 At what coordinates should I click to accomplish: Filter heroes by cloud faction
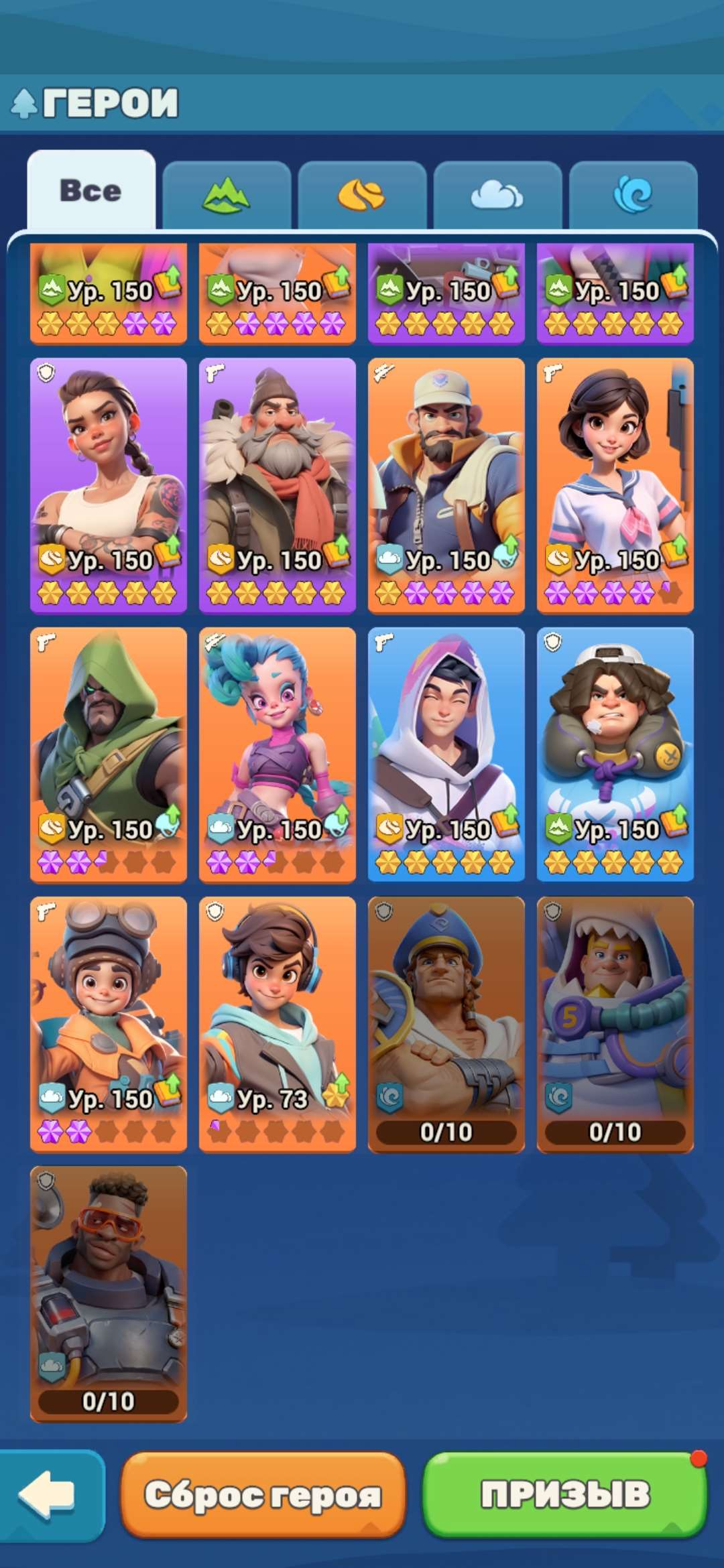tap(497, 196)
